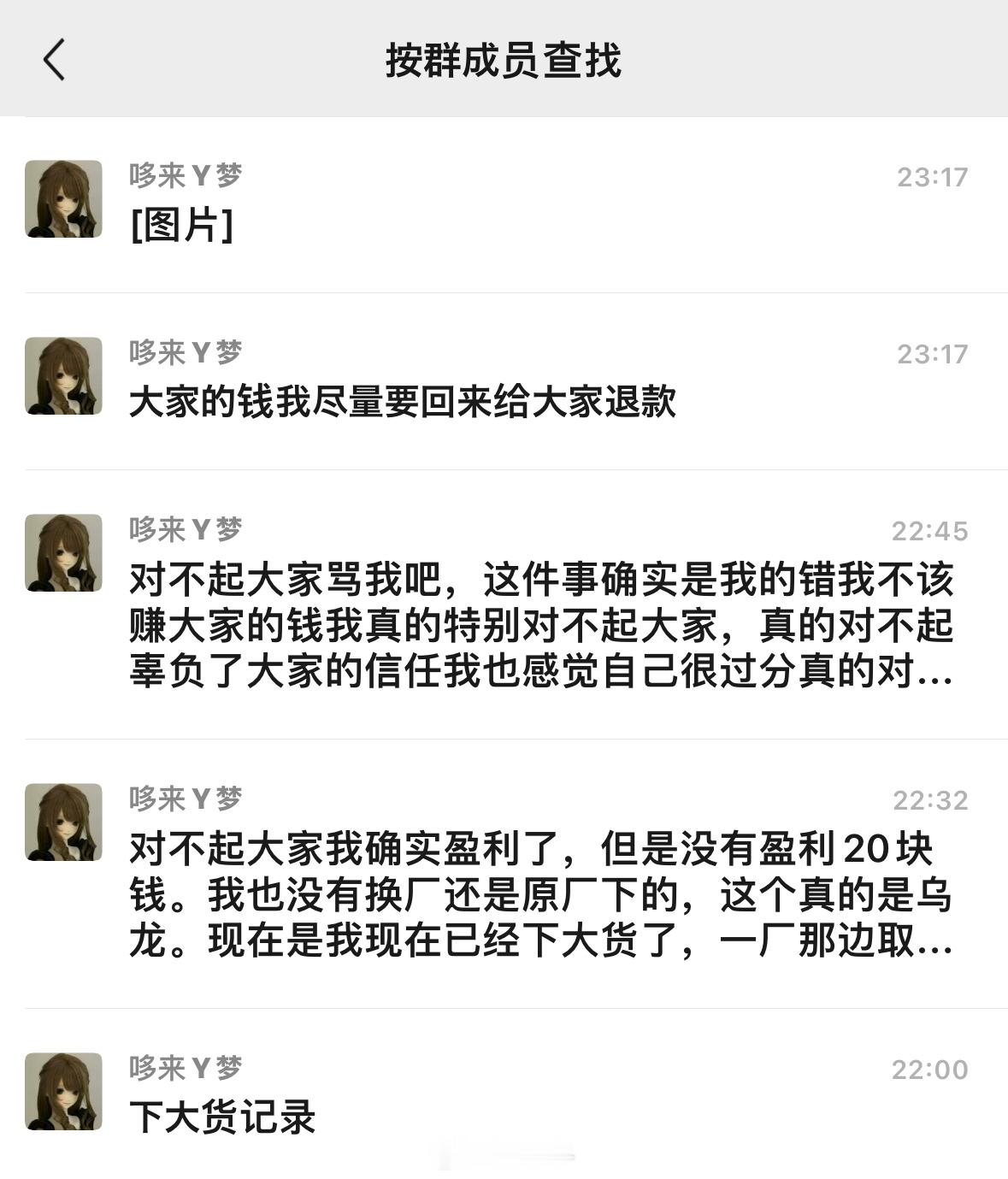This screenshot has width=1008, height=1179.
Task: Open the message about 大家的钱我尽量要回来给大家退款
Action: click(504, 381)
